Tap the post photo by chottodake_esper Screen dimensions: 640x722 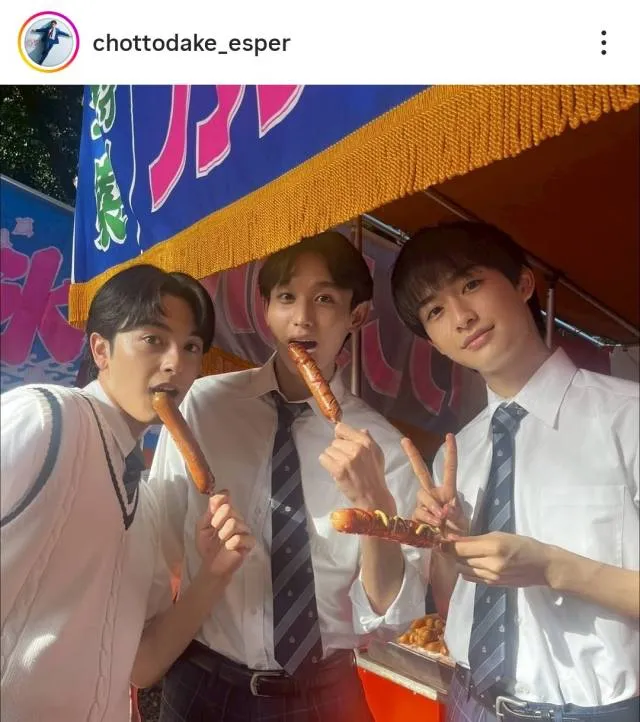click(x=320, y=403)
